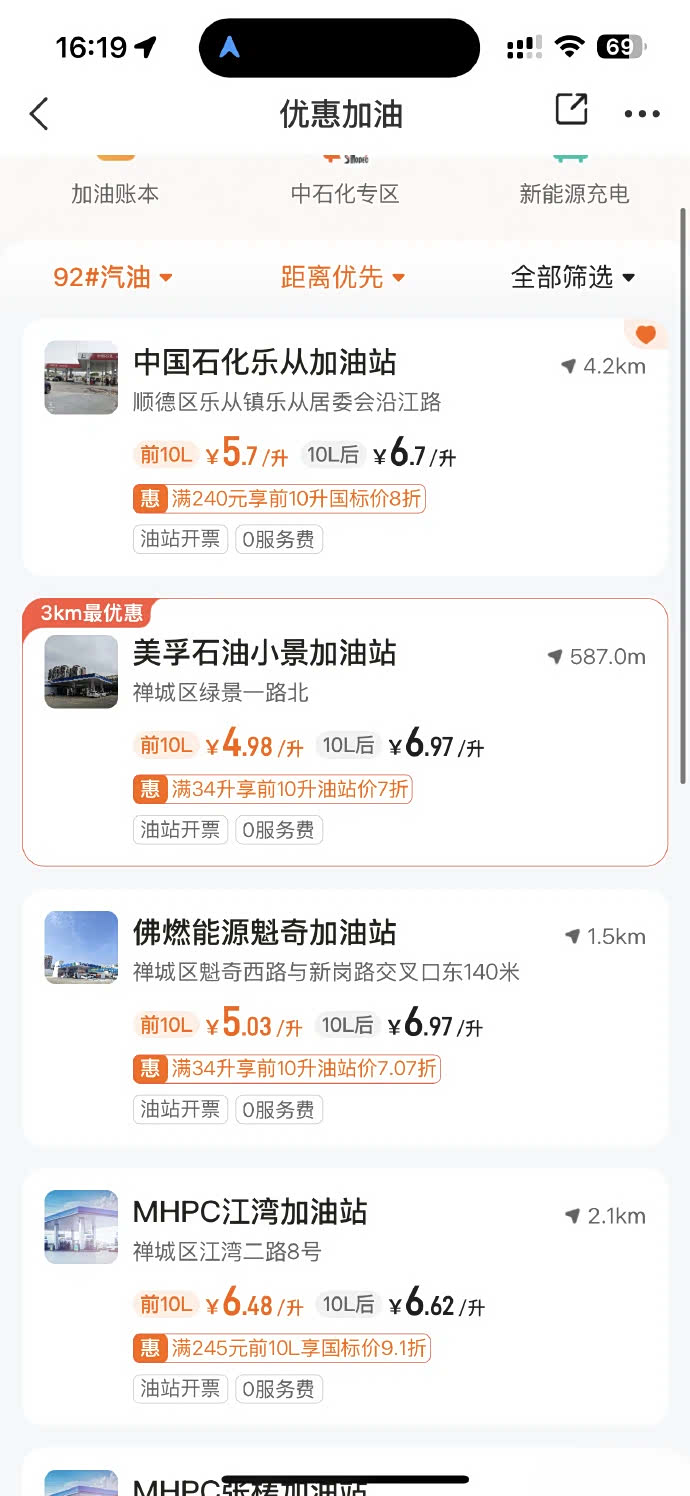This screenshot has width=690, height=1496.
Task: View 佛燃能源魁奇加油站 station details
Action: [344, 1018]
